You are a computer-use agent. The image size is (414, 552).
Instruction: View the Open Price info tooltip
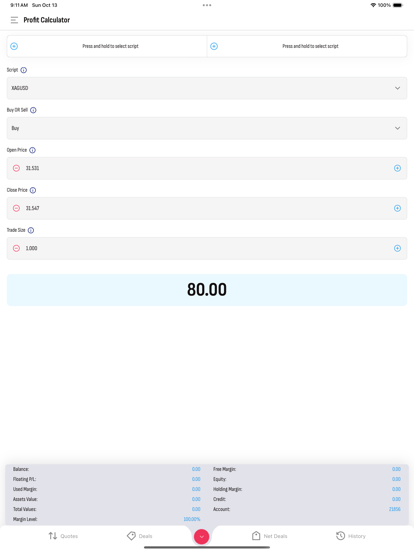(x=32, y=150)
